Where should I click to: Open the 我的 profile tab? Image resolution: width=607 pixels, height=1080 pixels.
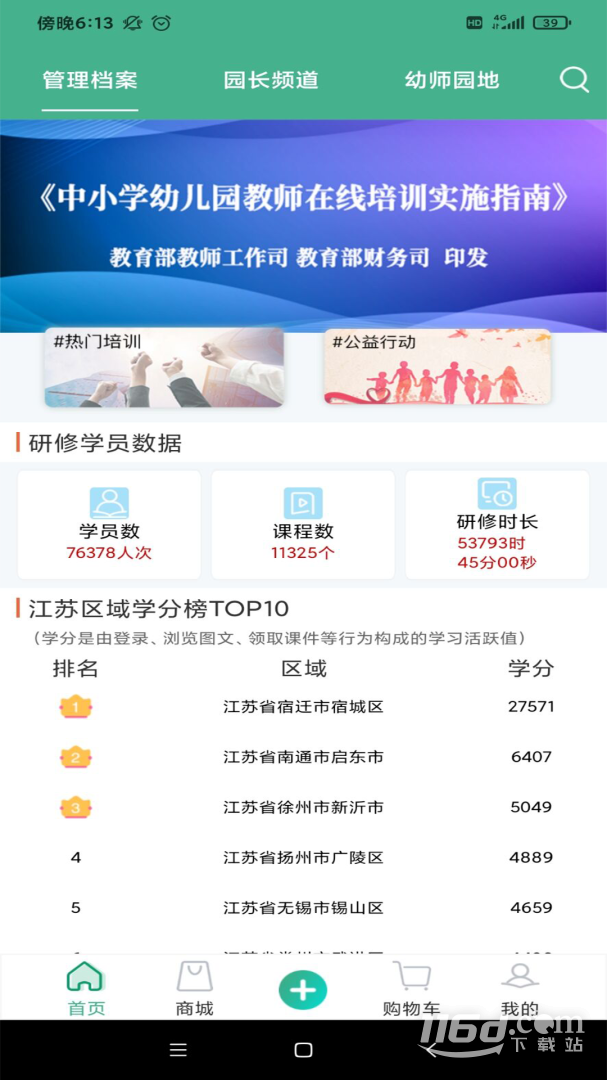click(519, 988)
